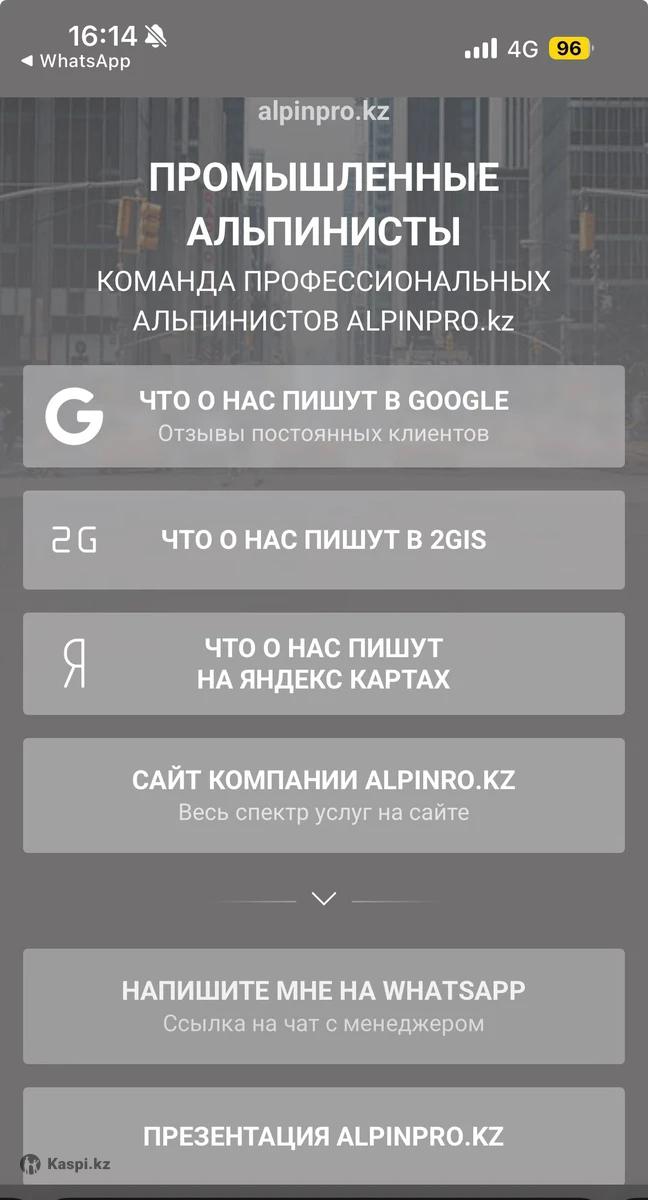Open the 2GIS reviews button
Viewport: 648px width, 1200px height.
pyautogui.click(x=324, y=540)
